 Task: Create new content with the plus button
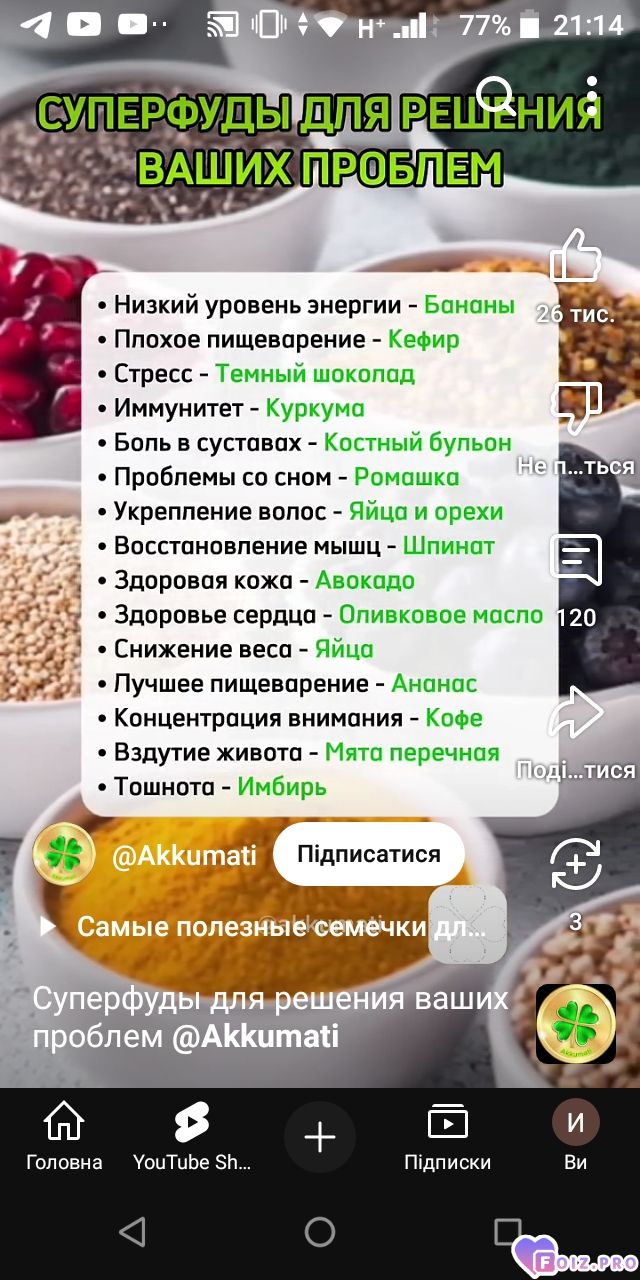tap(320, 1137)
